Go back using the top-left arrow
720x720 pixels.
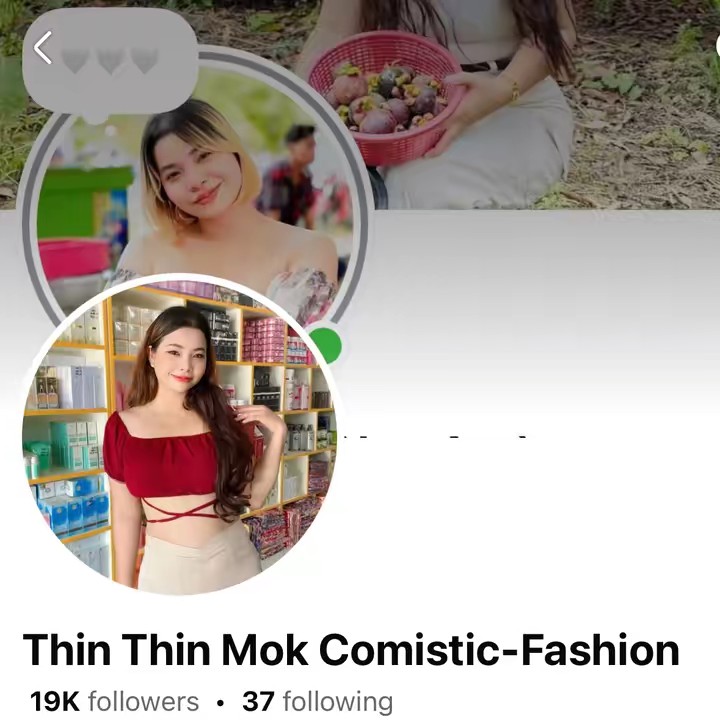pyautogui.click(x=42, y=48)
